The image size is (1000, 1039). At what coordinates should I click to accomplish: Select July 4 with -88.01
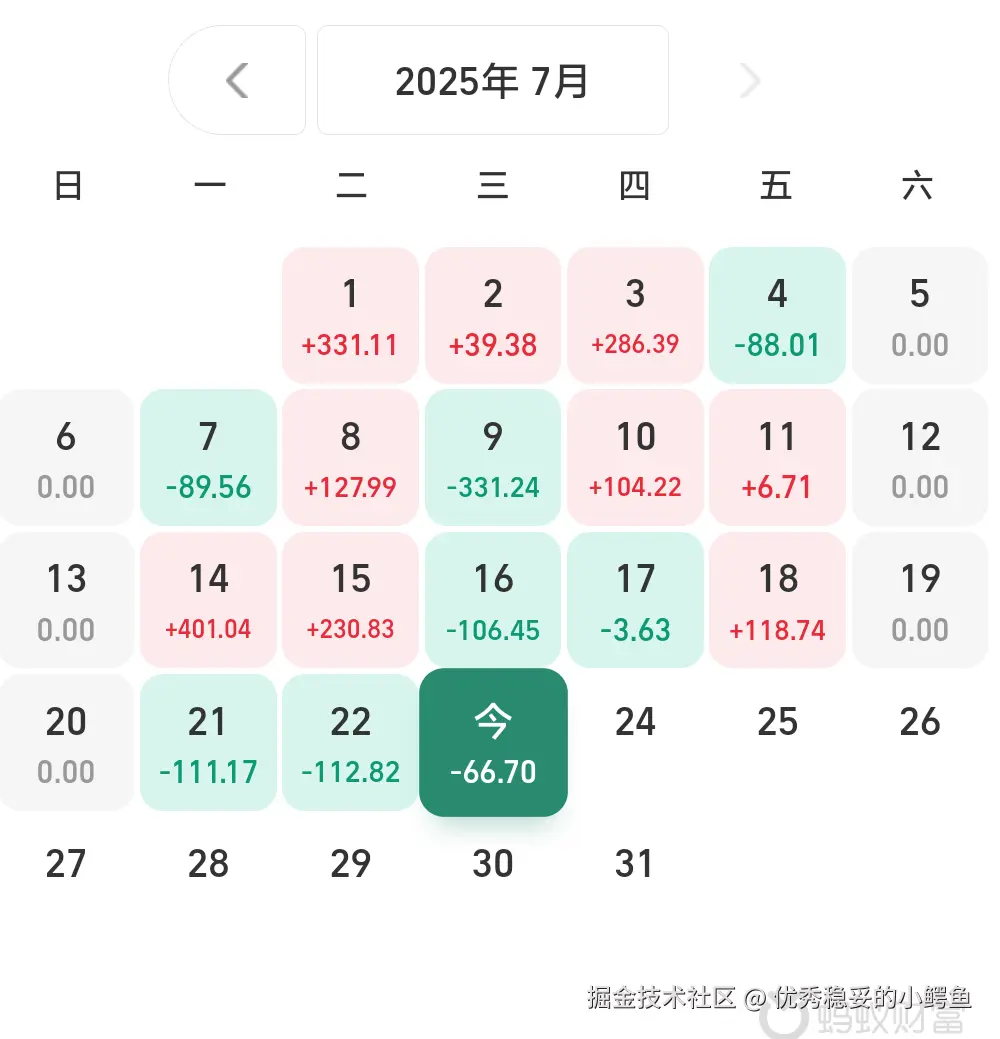777,316
